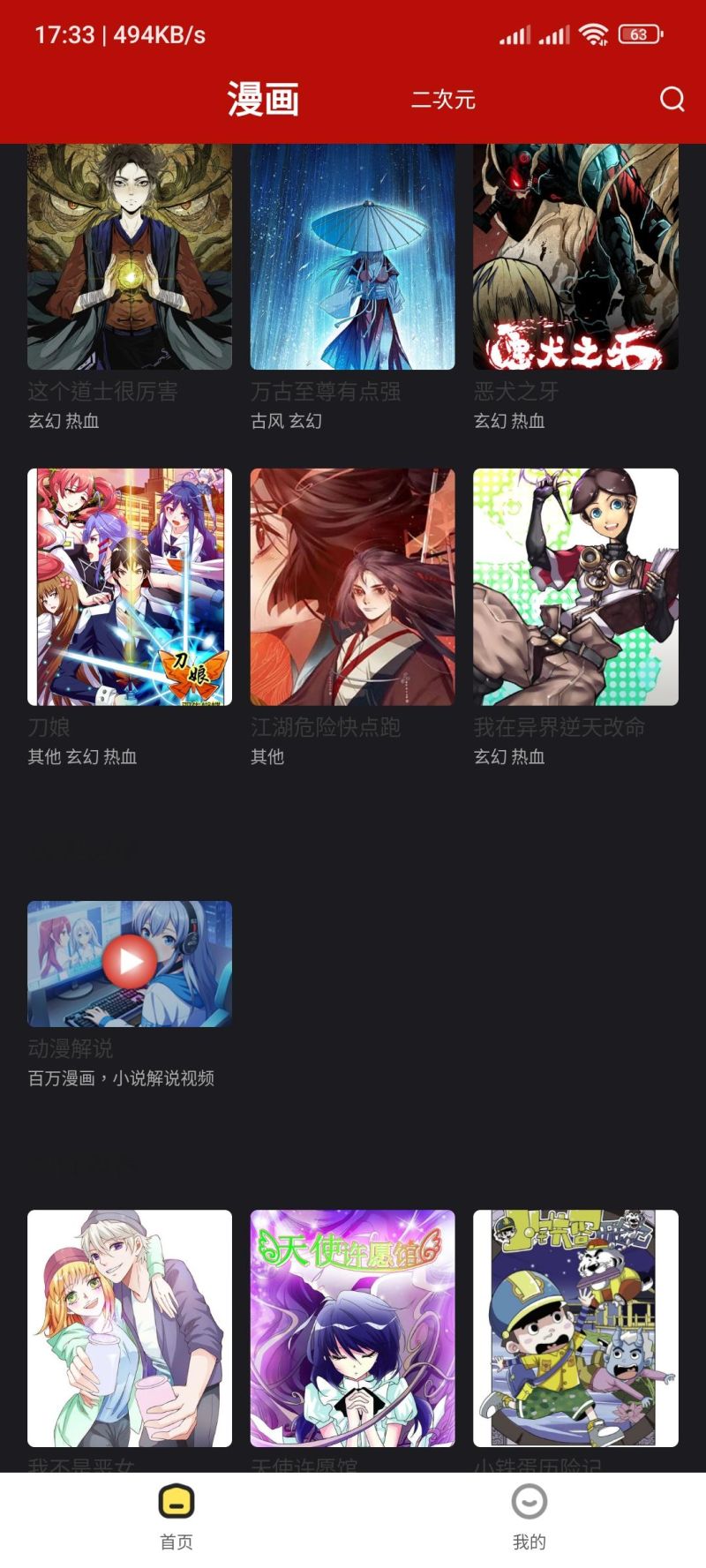This screenshot has width=706, height=1568.
Task: Open comic 小铁蛋历险记
Action: (x=575, y=1328)
